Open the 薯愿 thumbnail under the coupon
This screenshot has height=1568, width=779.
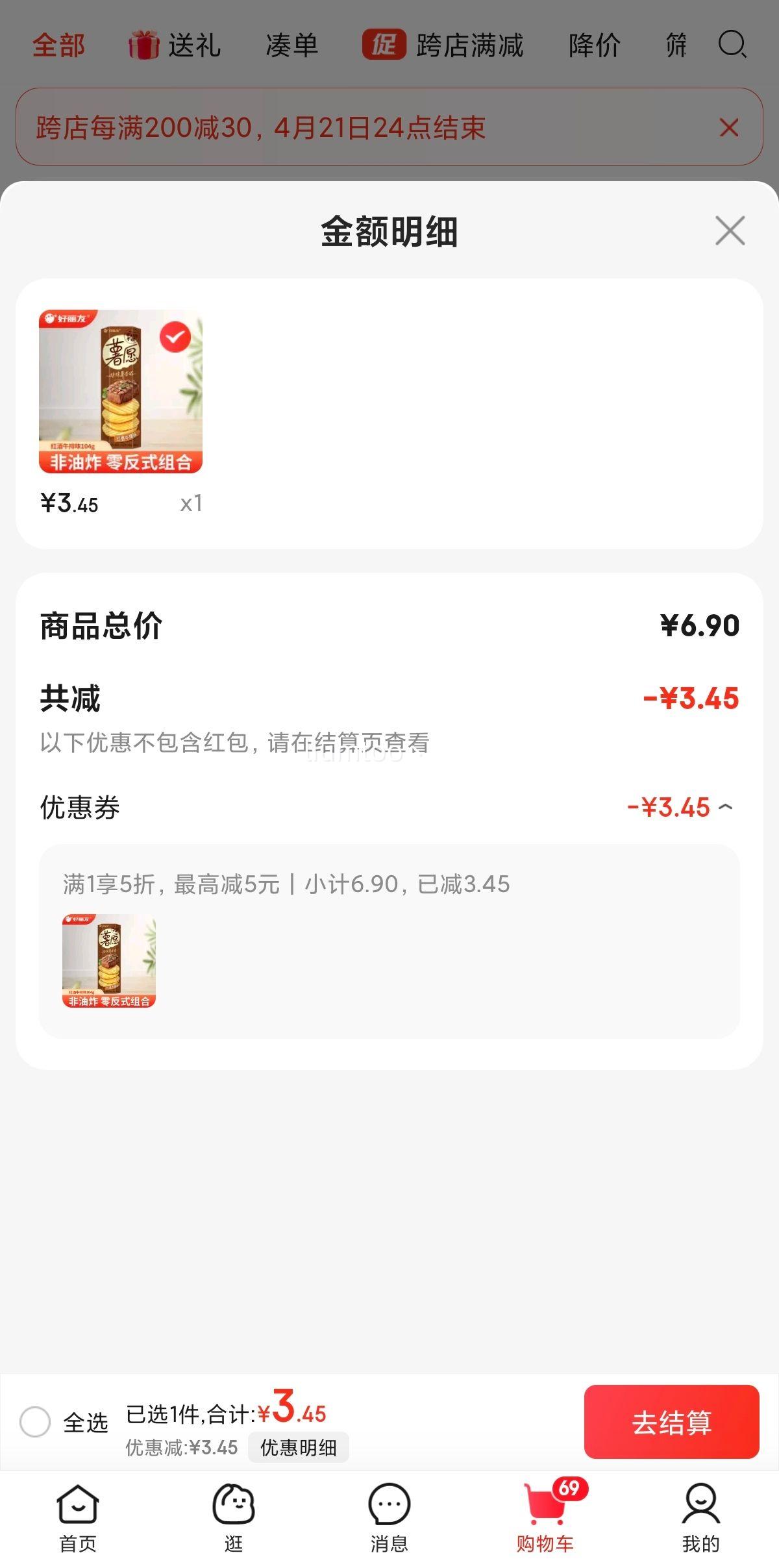tap(109, 961)
